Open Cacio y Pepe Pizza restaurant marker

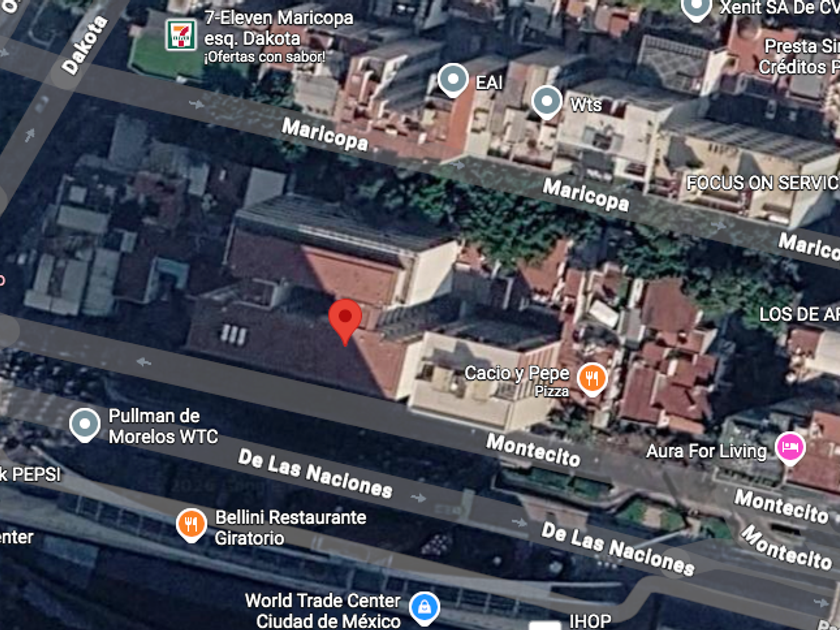593,377
